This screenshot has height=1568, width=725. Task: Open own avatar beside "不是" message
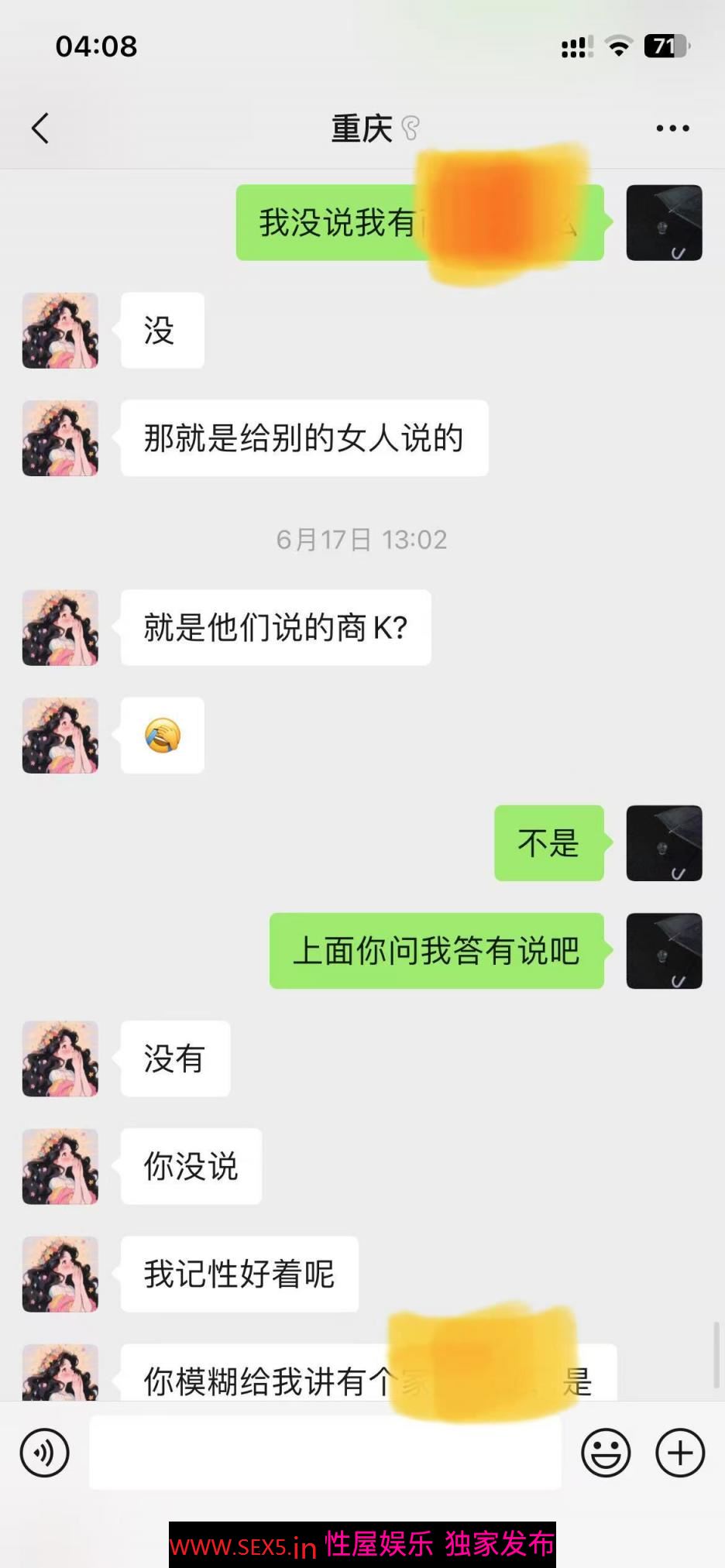click(664, 842)
